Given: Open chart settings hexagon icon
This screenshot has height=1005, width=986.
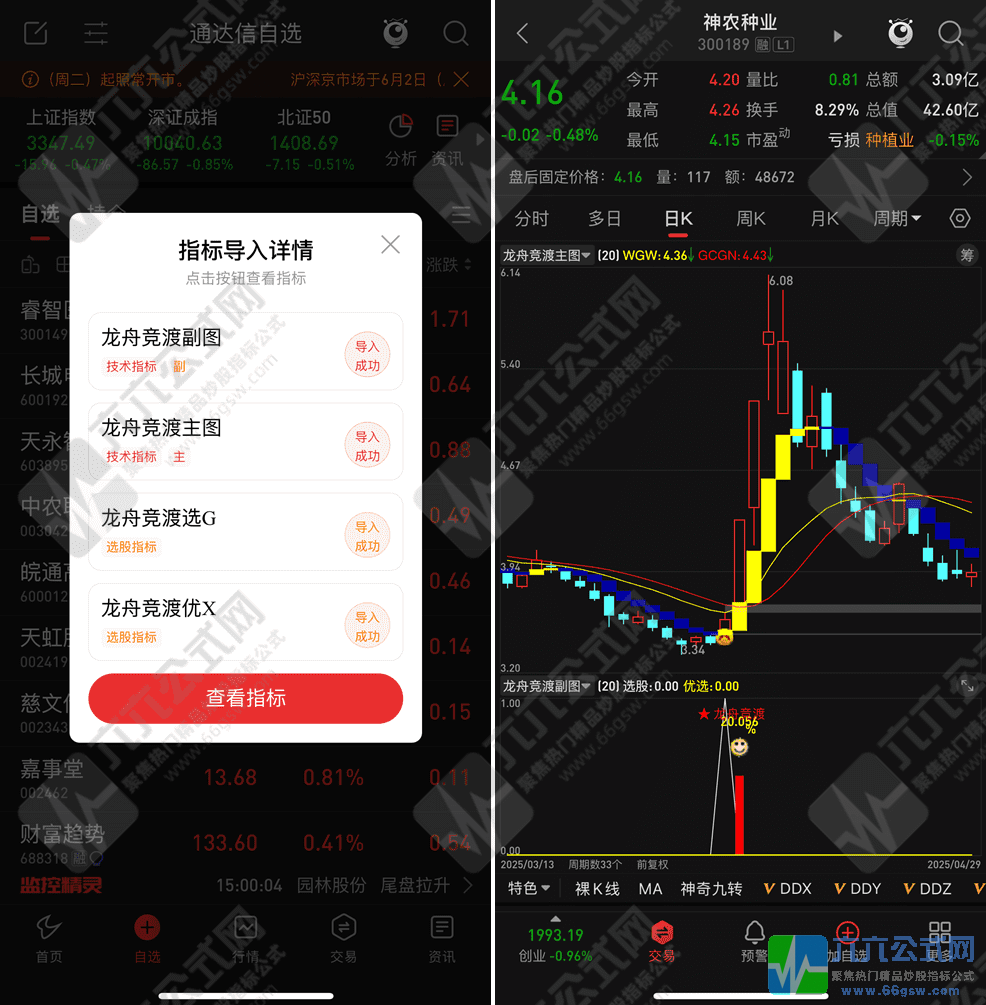Looking at the screenshot, I should (x=960, y=218).
